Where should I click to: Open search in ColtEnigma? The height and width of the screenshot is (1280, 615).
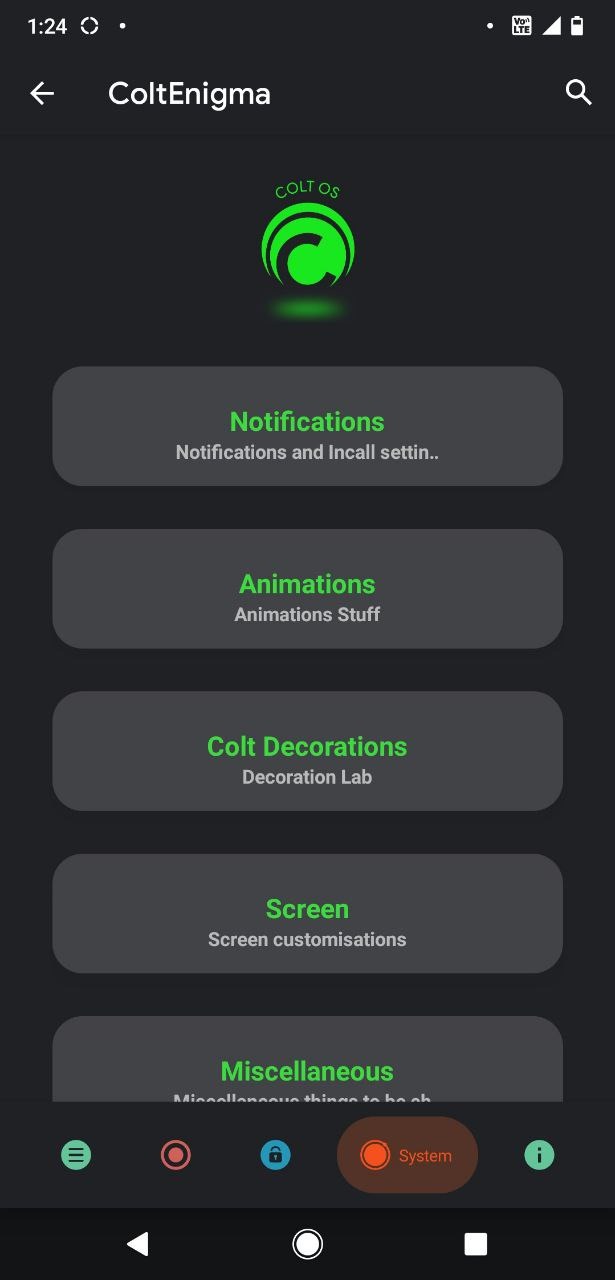(x=578, y=93)
